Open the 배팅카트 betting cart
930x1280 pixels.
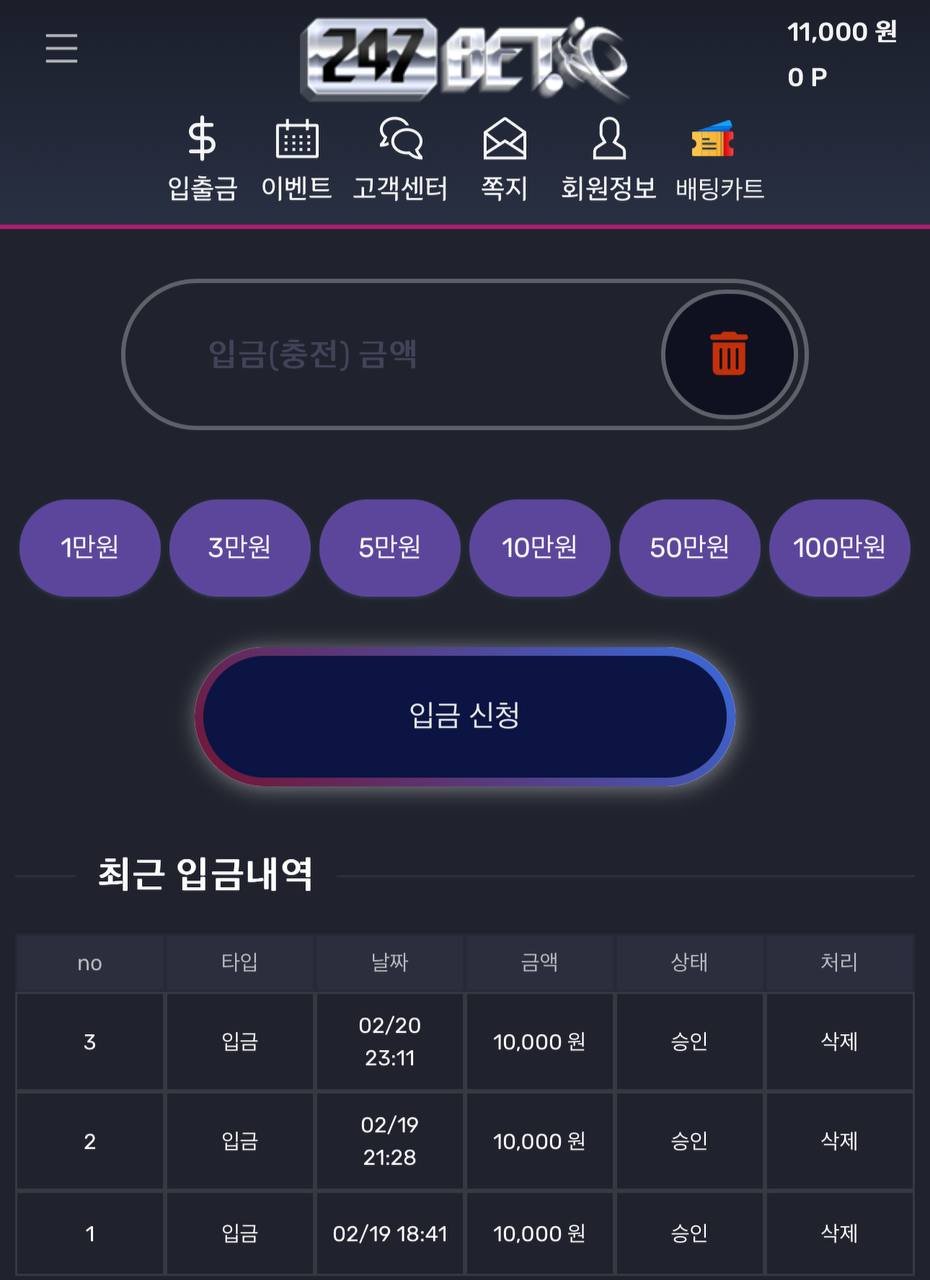pyautogui.click(x=719, y=160)
